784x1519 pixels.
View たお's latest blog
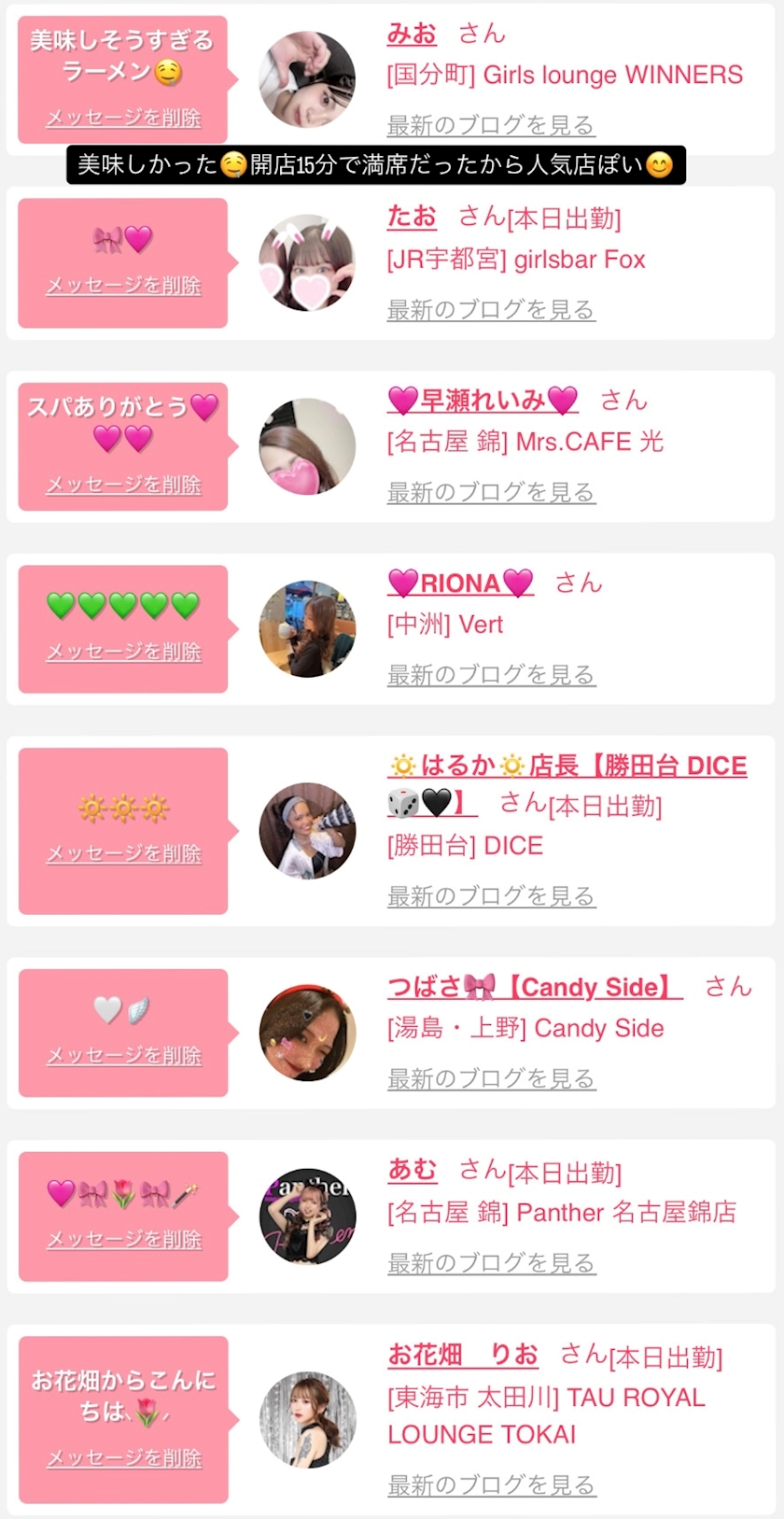pyautogui.click(x=491, y=310)
